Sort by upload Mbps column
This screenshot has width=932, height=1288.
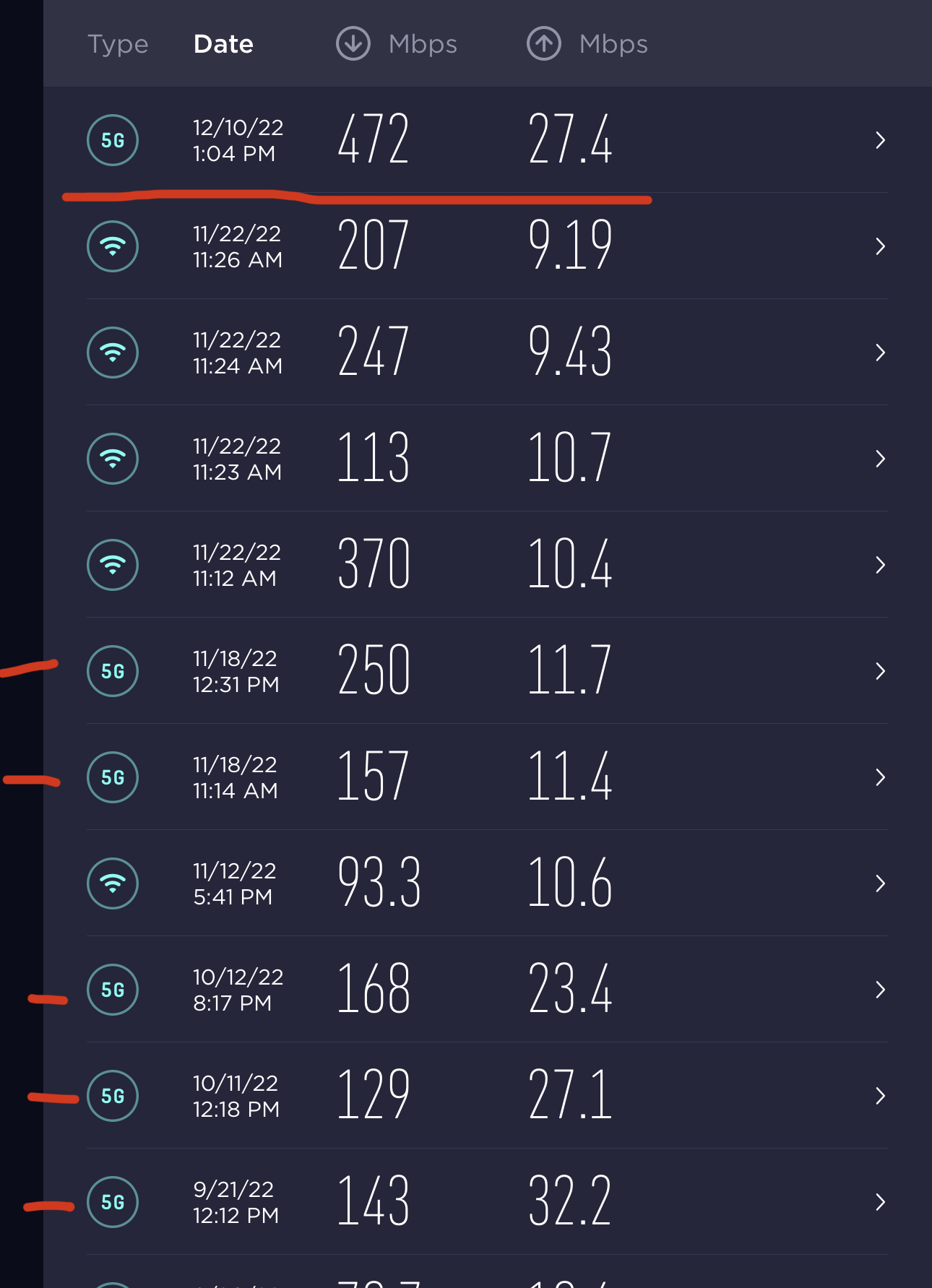(587, 44)
